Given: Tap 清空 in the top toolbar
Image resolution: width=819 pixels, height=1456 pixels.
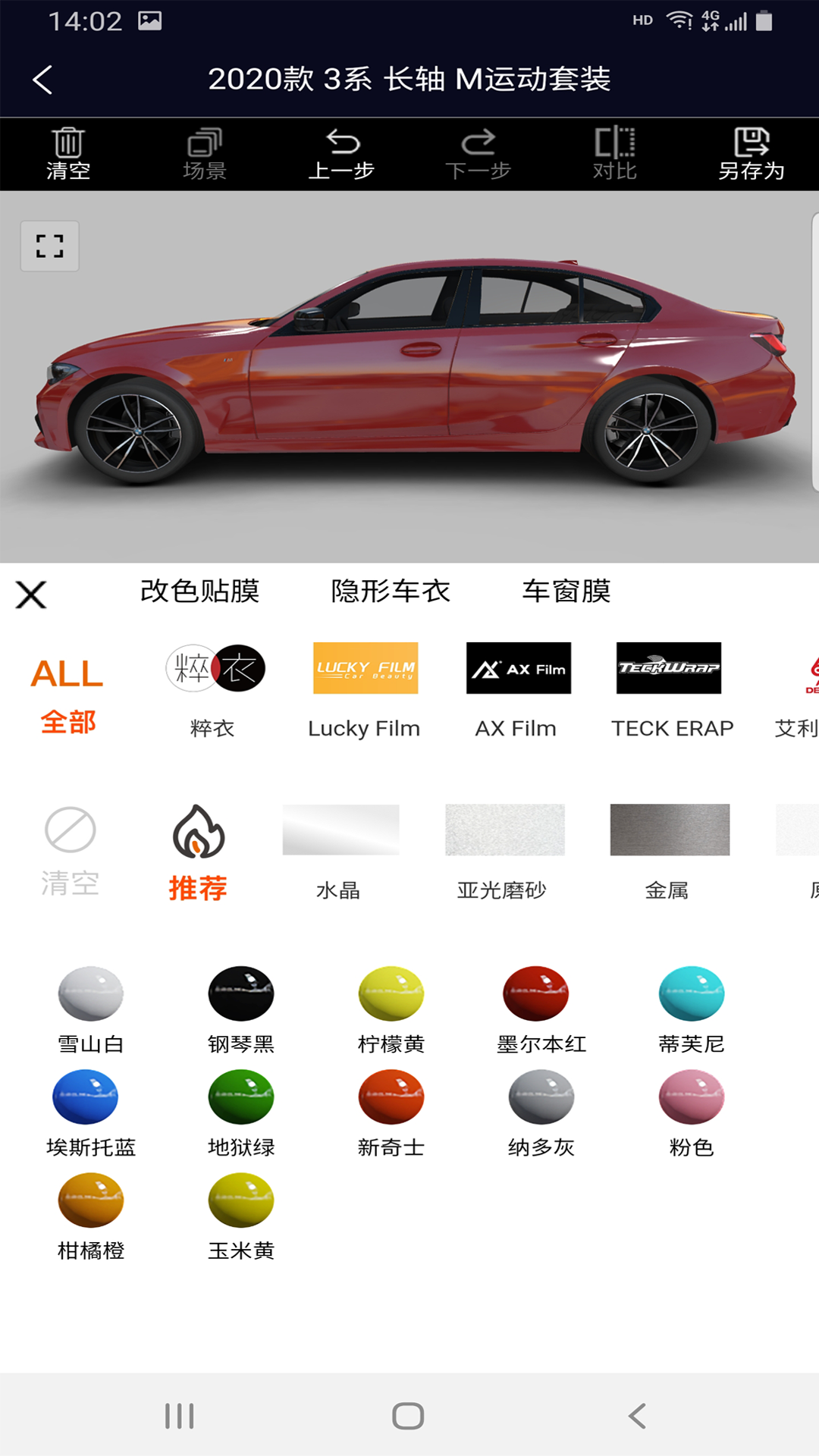Looking at the screenshot, I should pyautogui.click(x=68, y=154).
